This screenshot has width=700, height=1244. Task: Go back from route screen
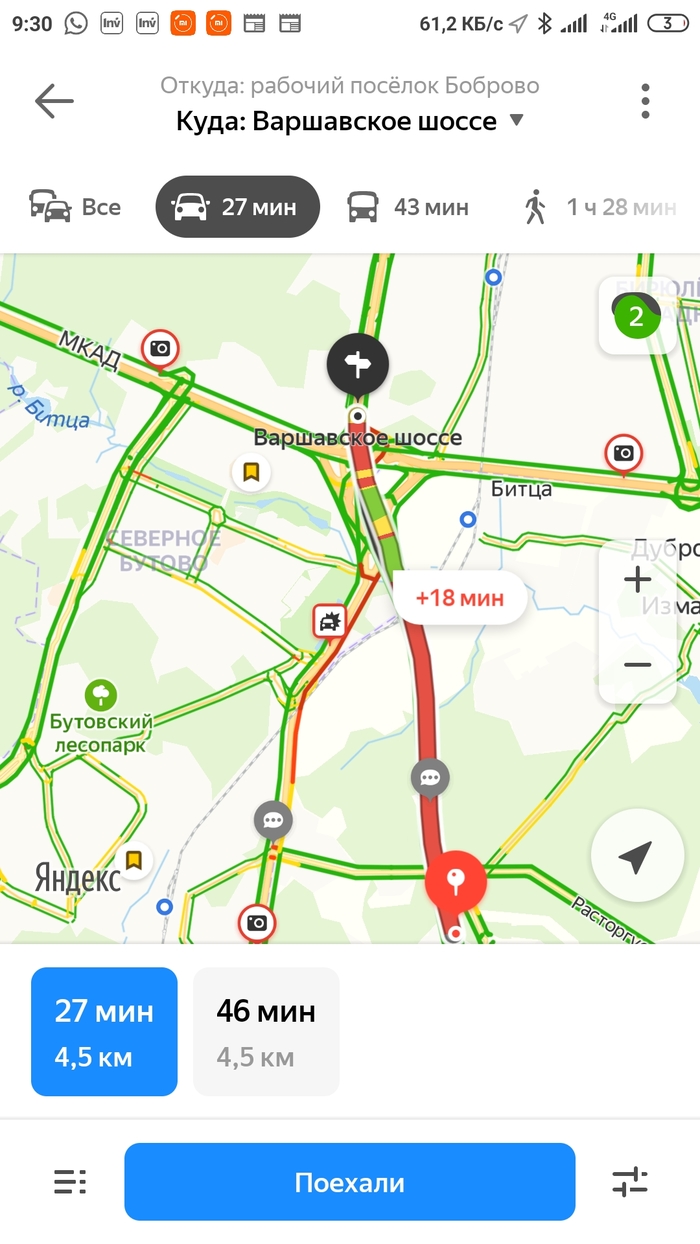54,101
